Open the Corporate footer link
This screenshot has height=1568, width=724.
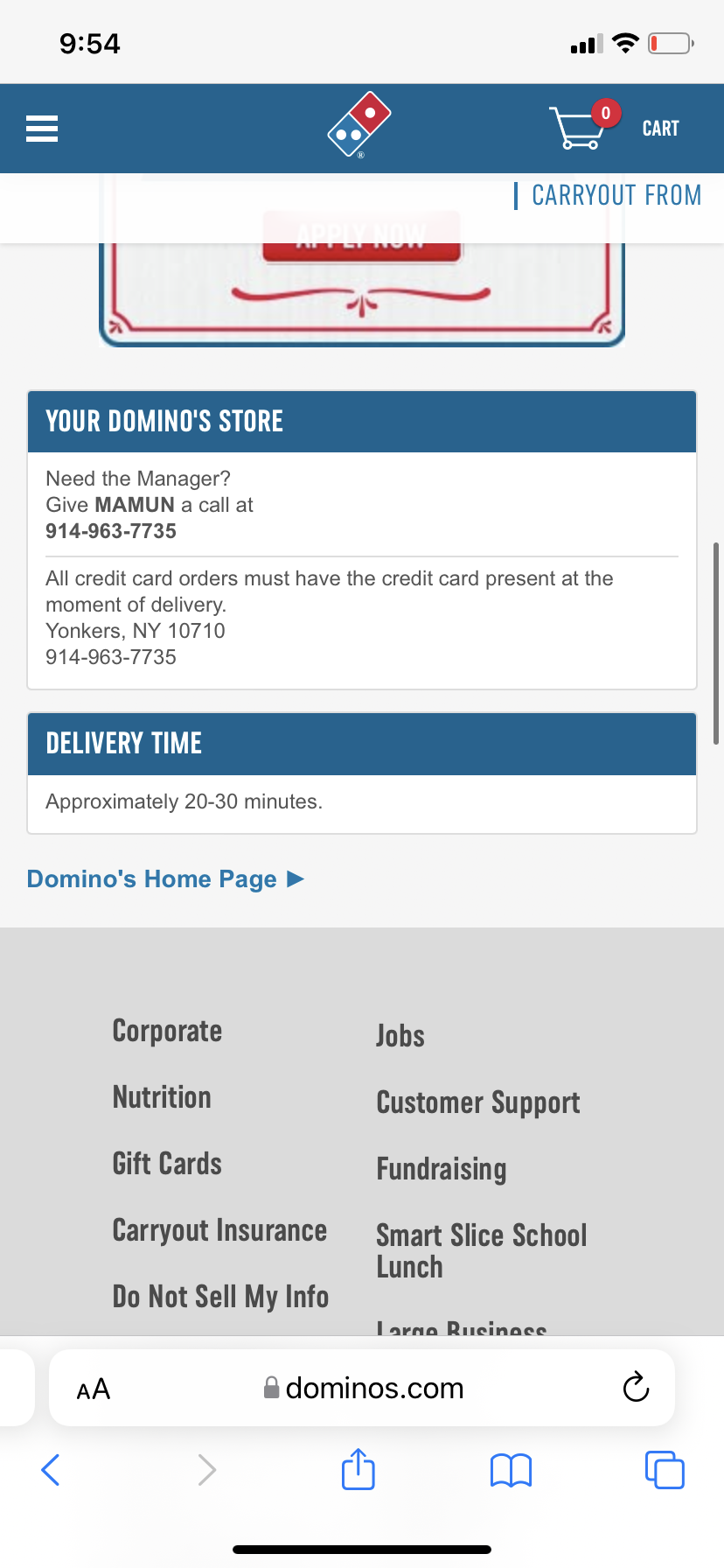click(x=167, y=1031)
